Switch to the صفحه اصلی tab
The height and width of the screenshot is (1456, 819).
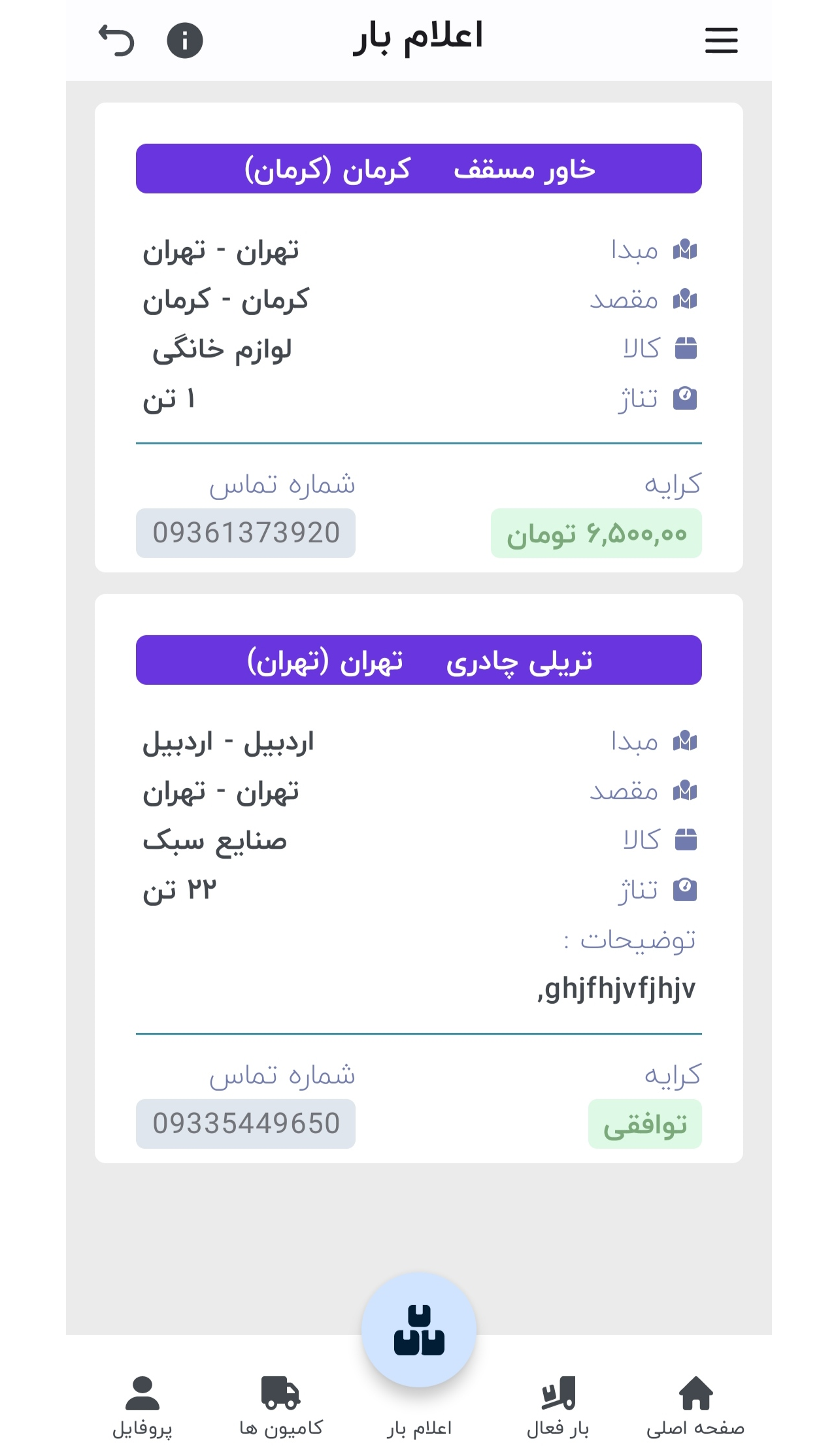pos(695,1405)
